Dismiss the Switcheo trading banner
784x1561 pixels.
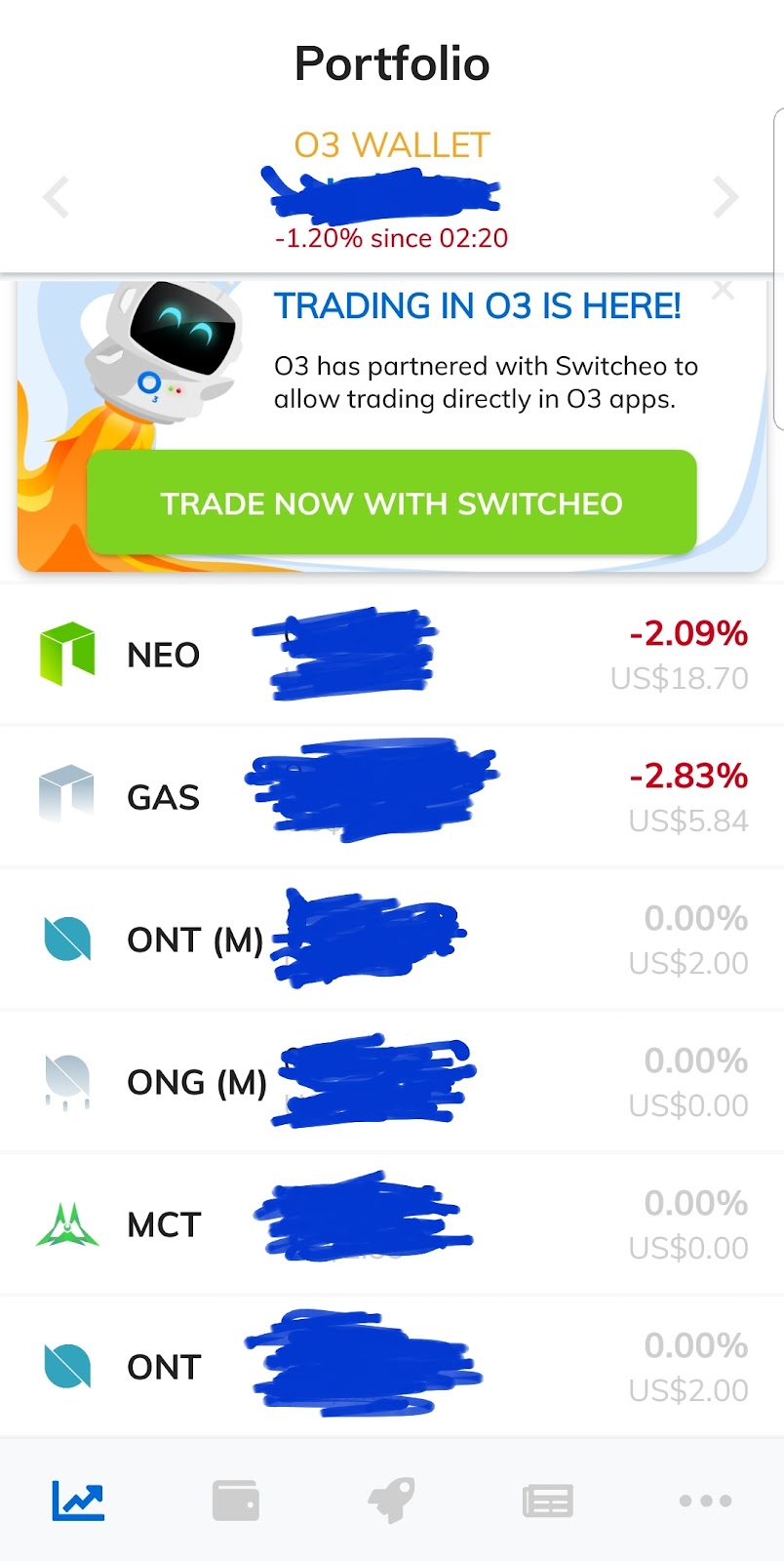tap(723, 290)
